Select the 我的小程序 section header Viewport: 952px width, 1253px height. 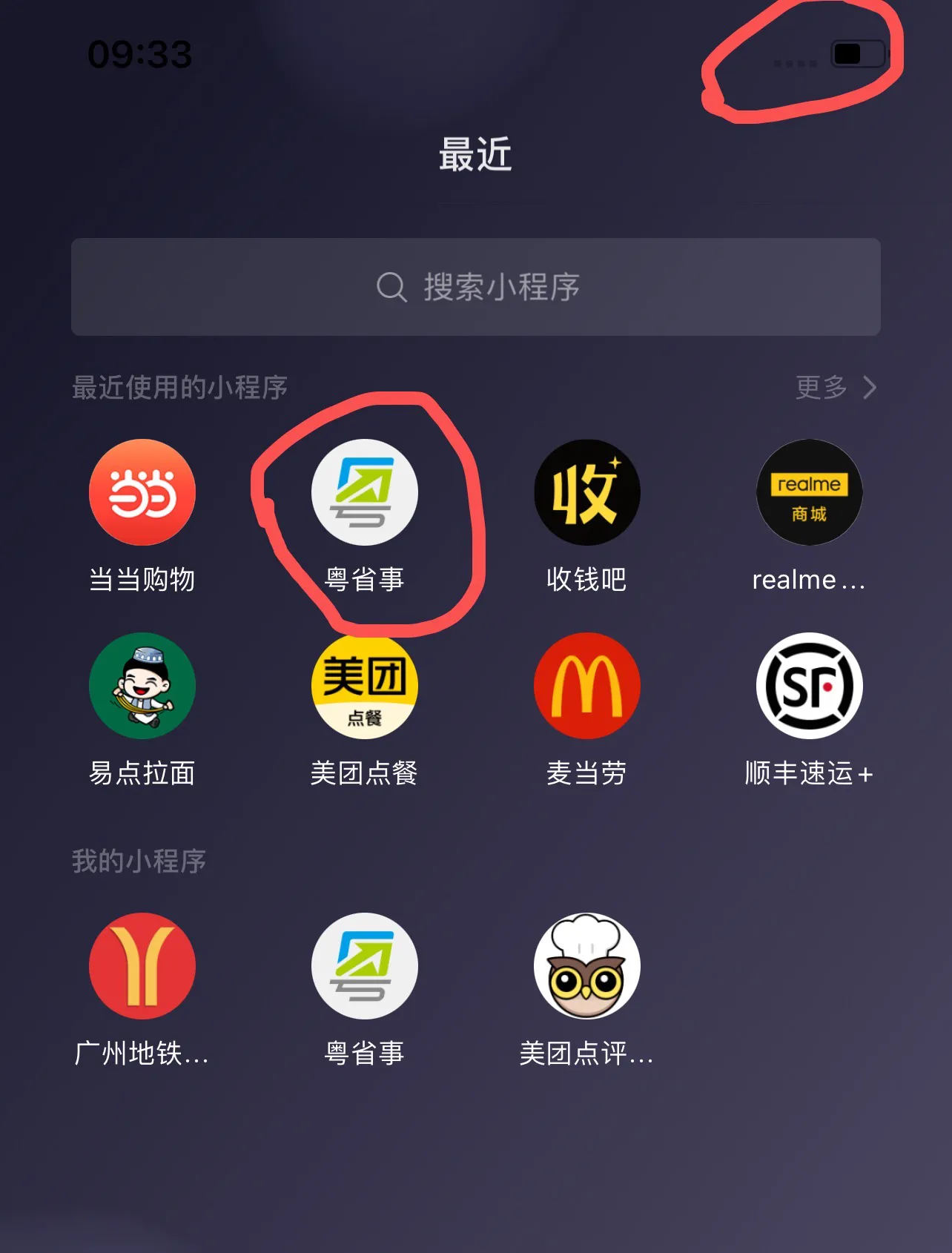point(139,862)
